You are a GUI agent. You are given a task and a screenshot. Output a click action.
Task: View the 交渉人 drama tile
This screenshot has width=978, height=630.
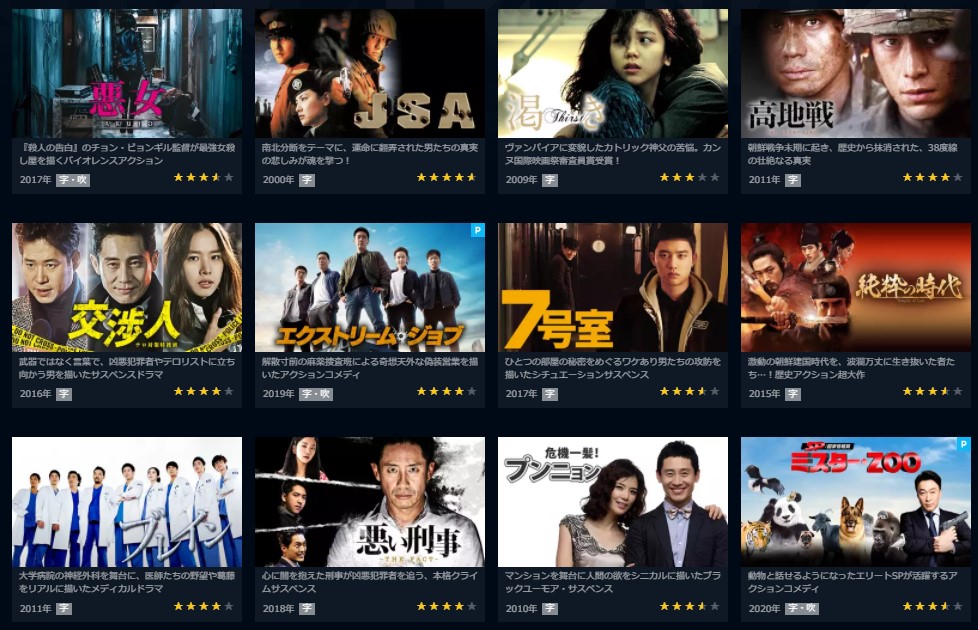pos(127,288)
